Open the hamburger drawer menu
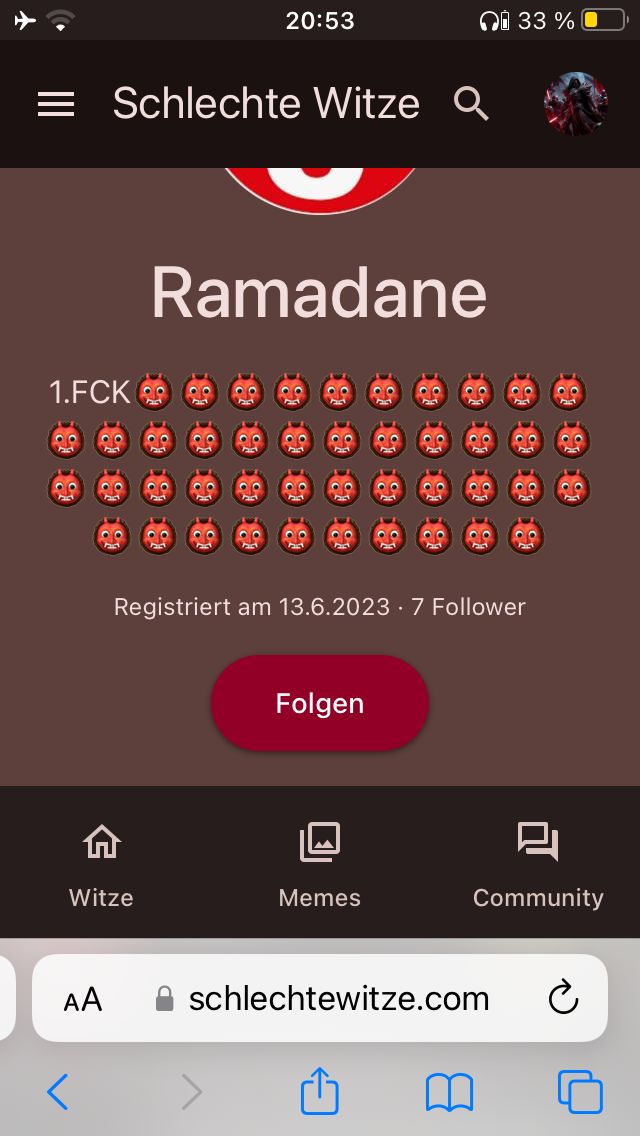Image resolution: width=640 pixels, height=1136 pixels. [56, 104]
